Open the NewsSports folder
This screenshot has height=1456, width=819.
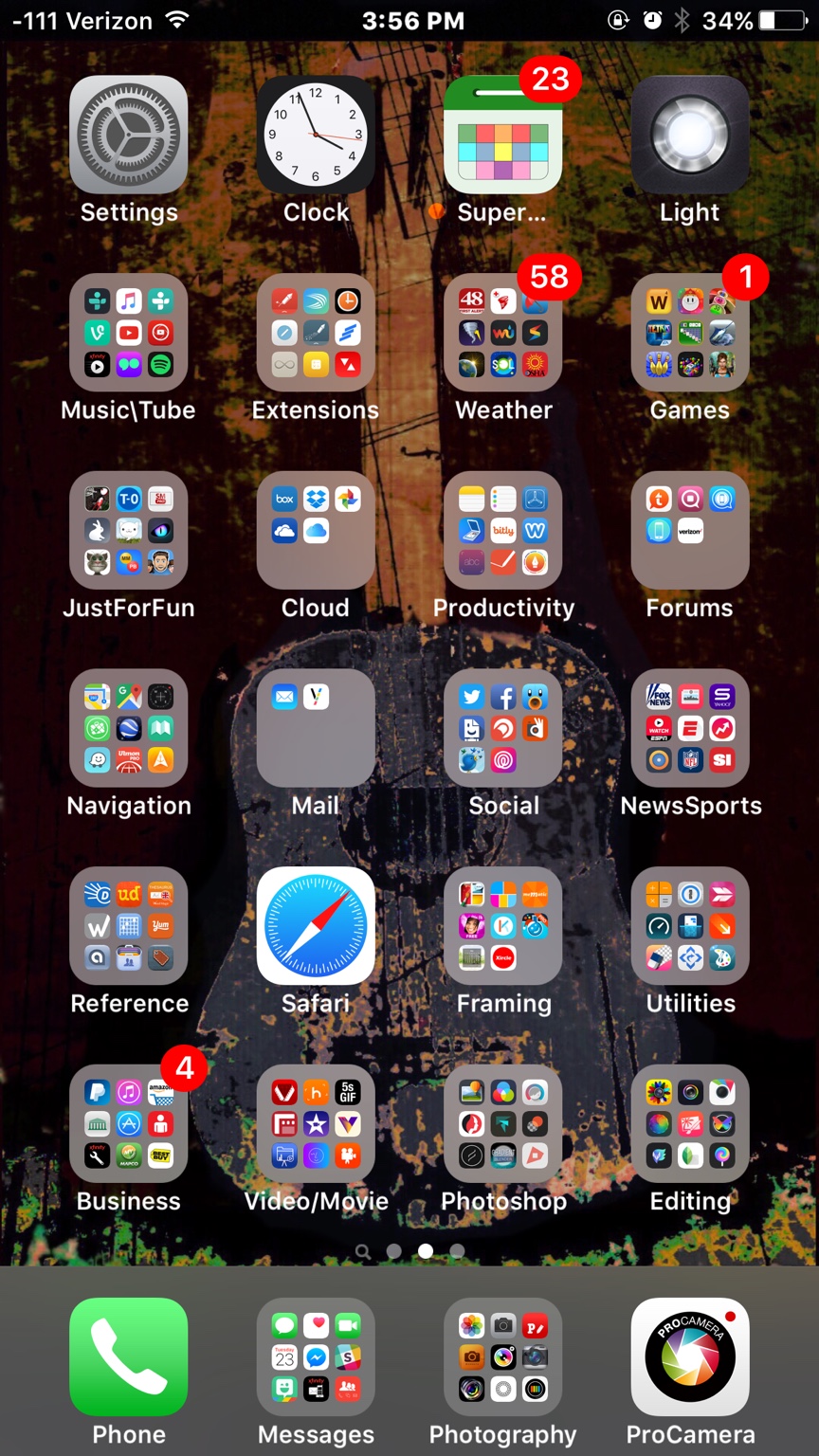point(690,728)
